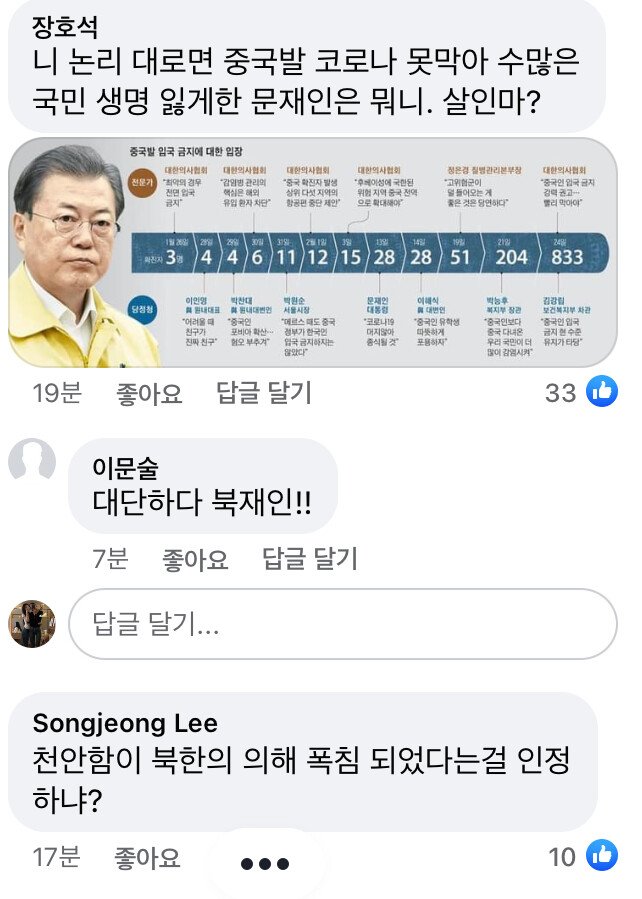Tap the reply input field
Image resolution: width=642 pixels, height=899 pixels.
pos(342,624)
